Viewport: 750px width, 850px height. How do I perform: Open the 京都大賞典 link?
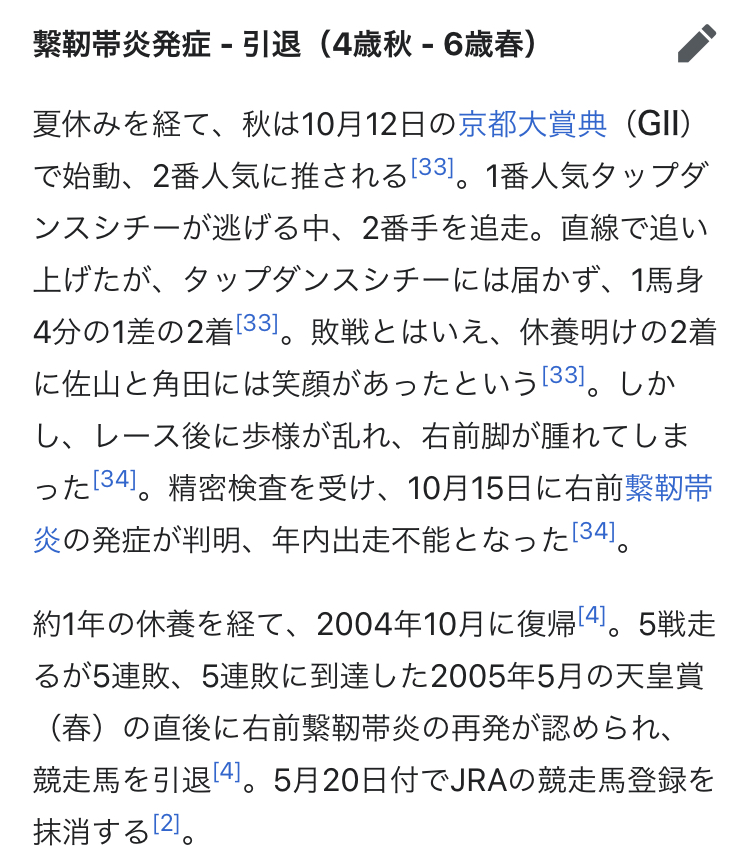coord(532,124)
